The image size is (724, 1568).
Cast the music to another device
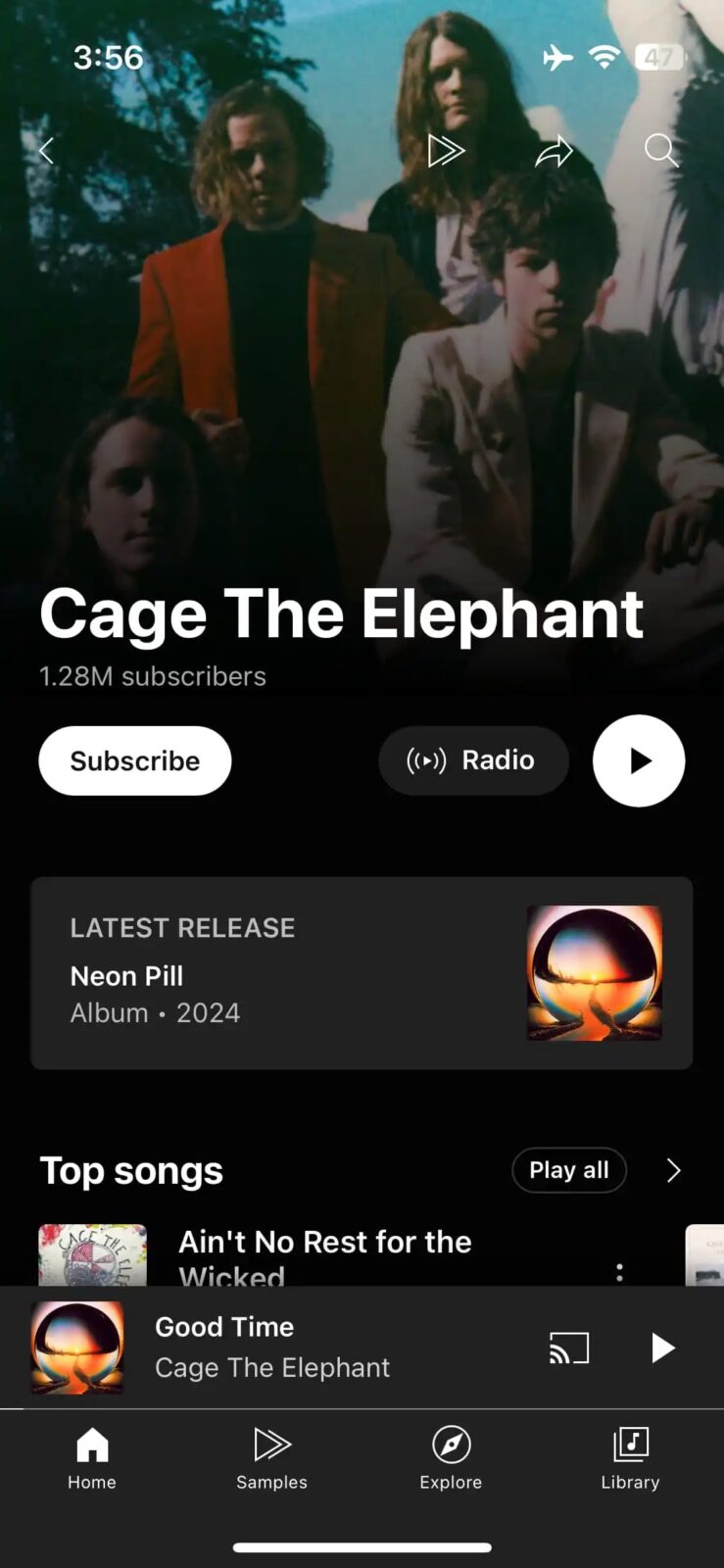point(569,1348)
